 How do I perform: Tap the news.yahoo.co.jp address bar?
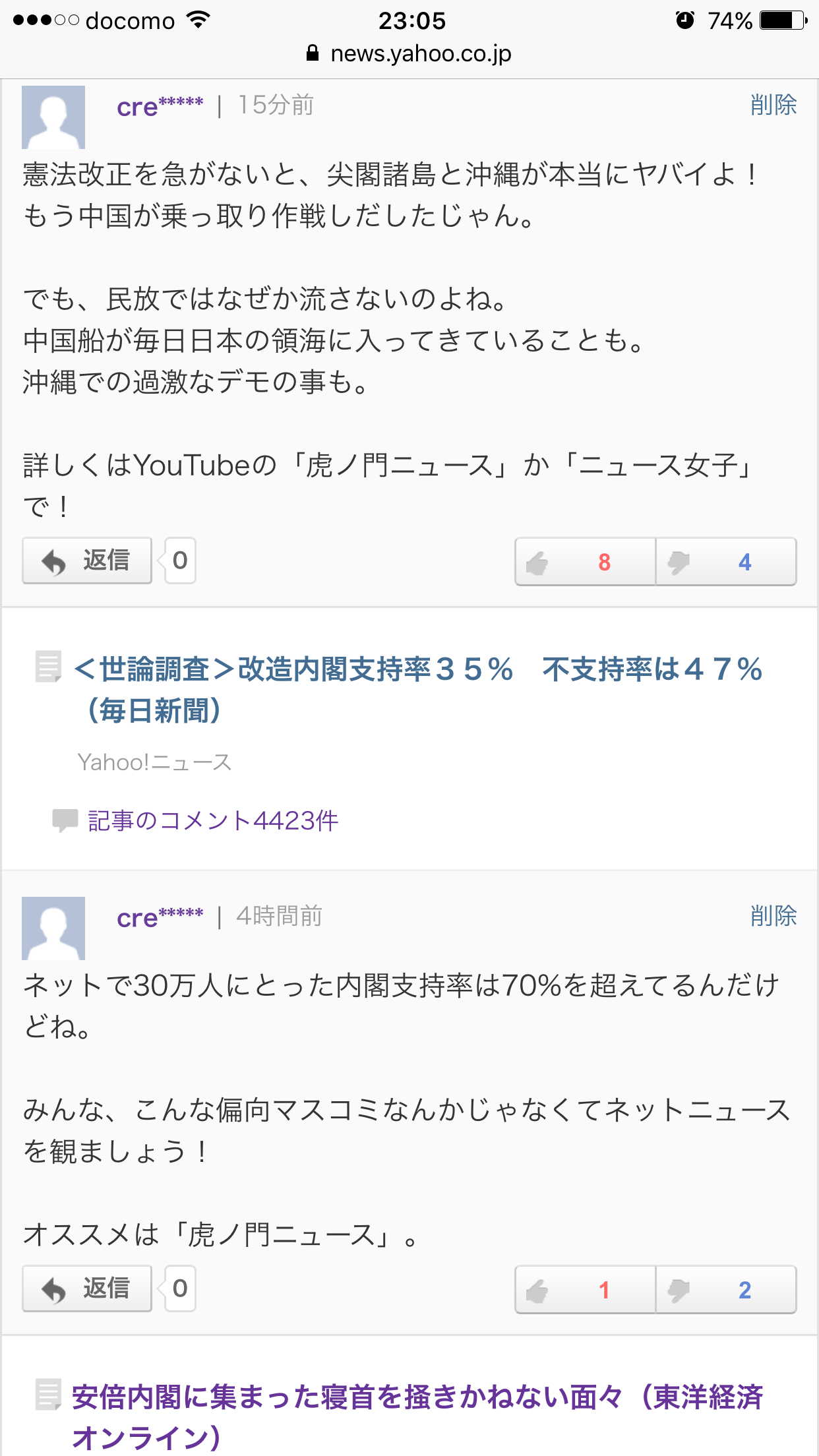[409, 54]
